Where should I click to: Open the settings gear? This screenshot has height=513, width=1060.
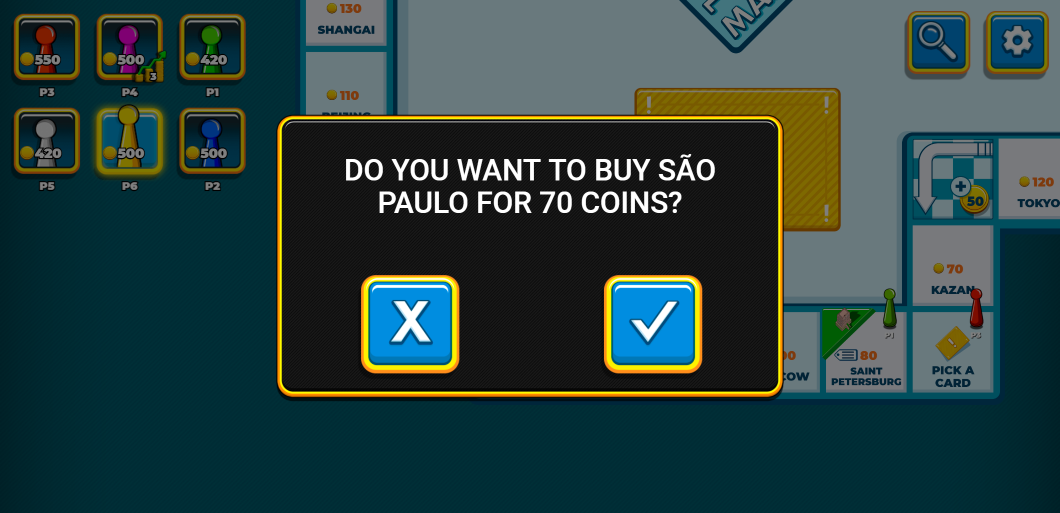[1017, 42]
